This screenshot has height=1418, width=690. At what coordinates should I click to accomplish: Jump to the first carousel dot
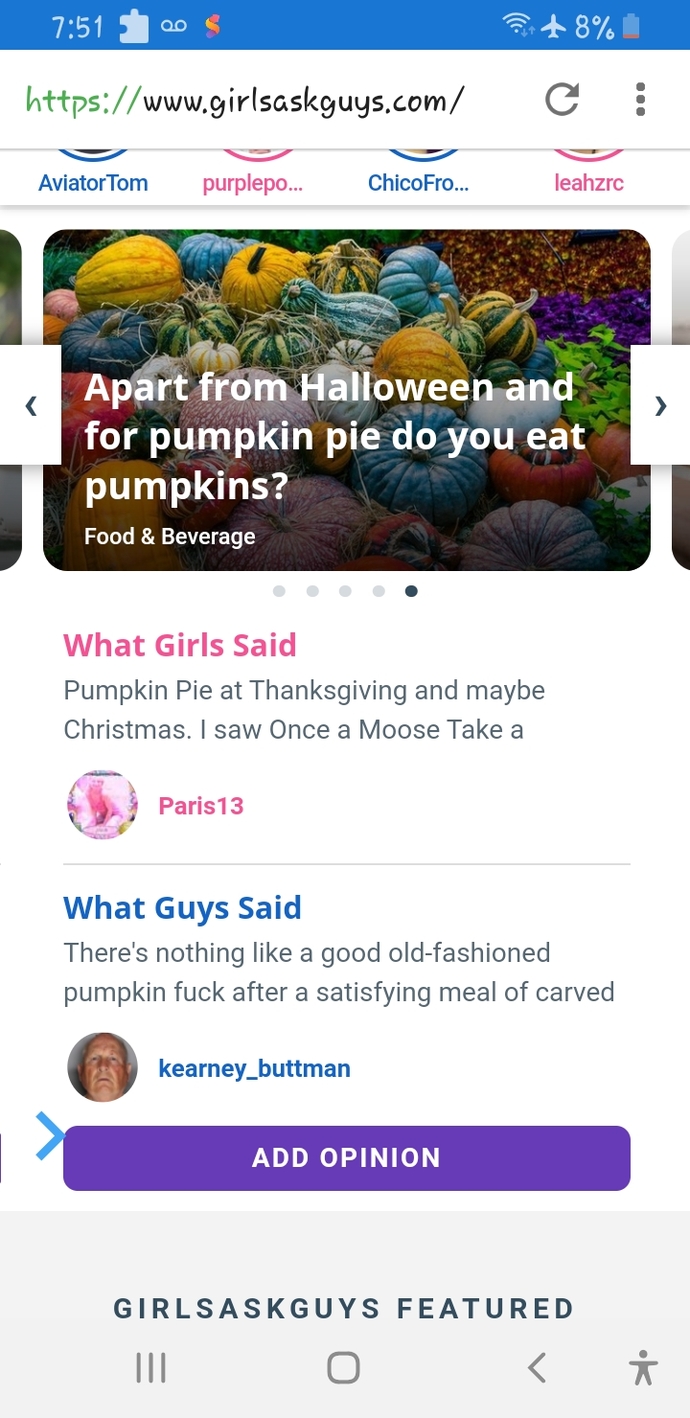point(279,591)
